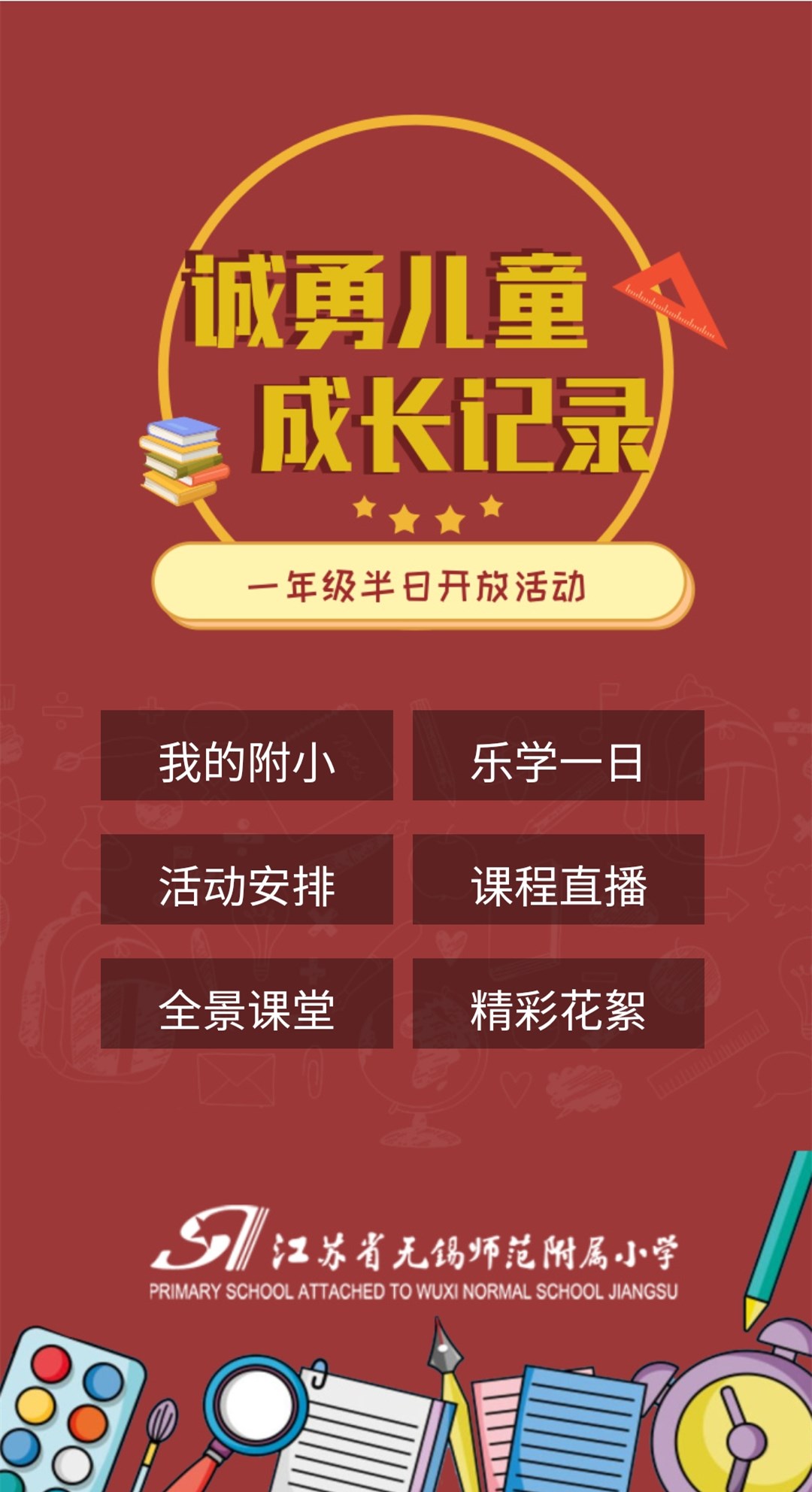Browse 精彩花絮 highlights
This screenshot has height=1492, width=812.
[558, 1003]
